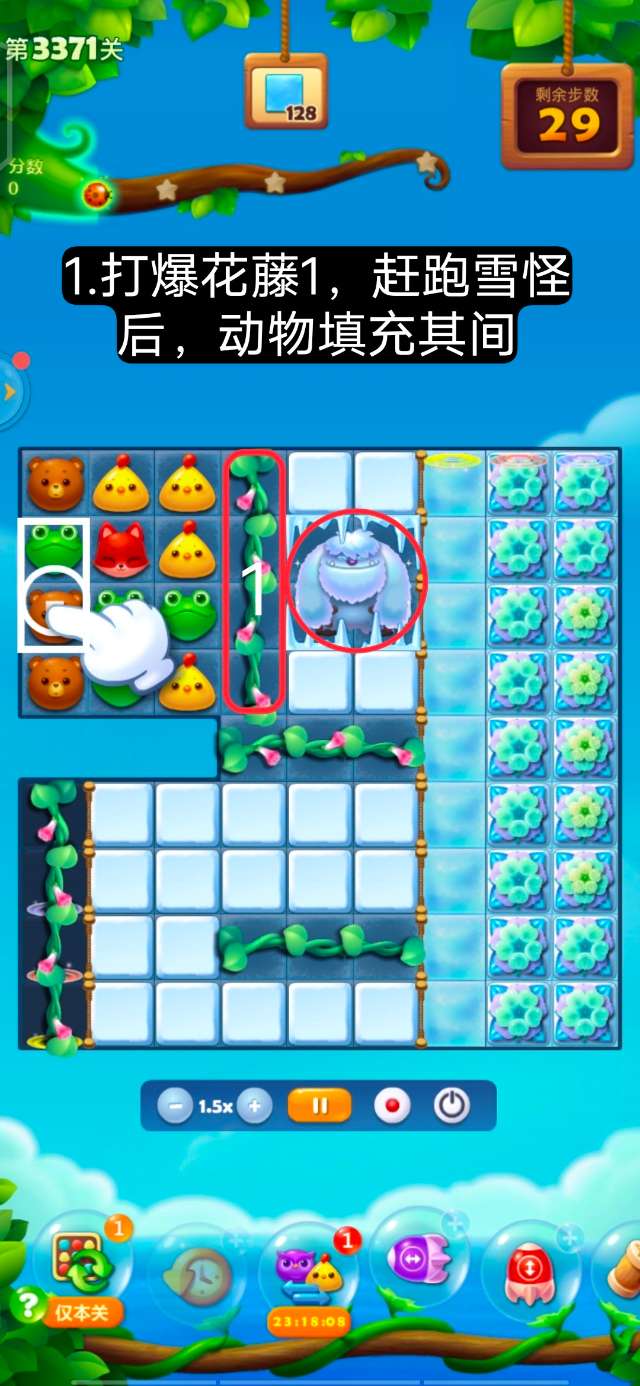Start recording with the red dot button
640x1386 pixels.
pos(392,1106)
